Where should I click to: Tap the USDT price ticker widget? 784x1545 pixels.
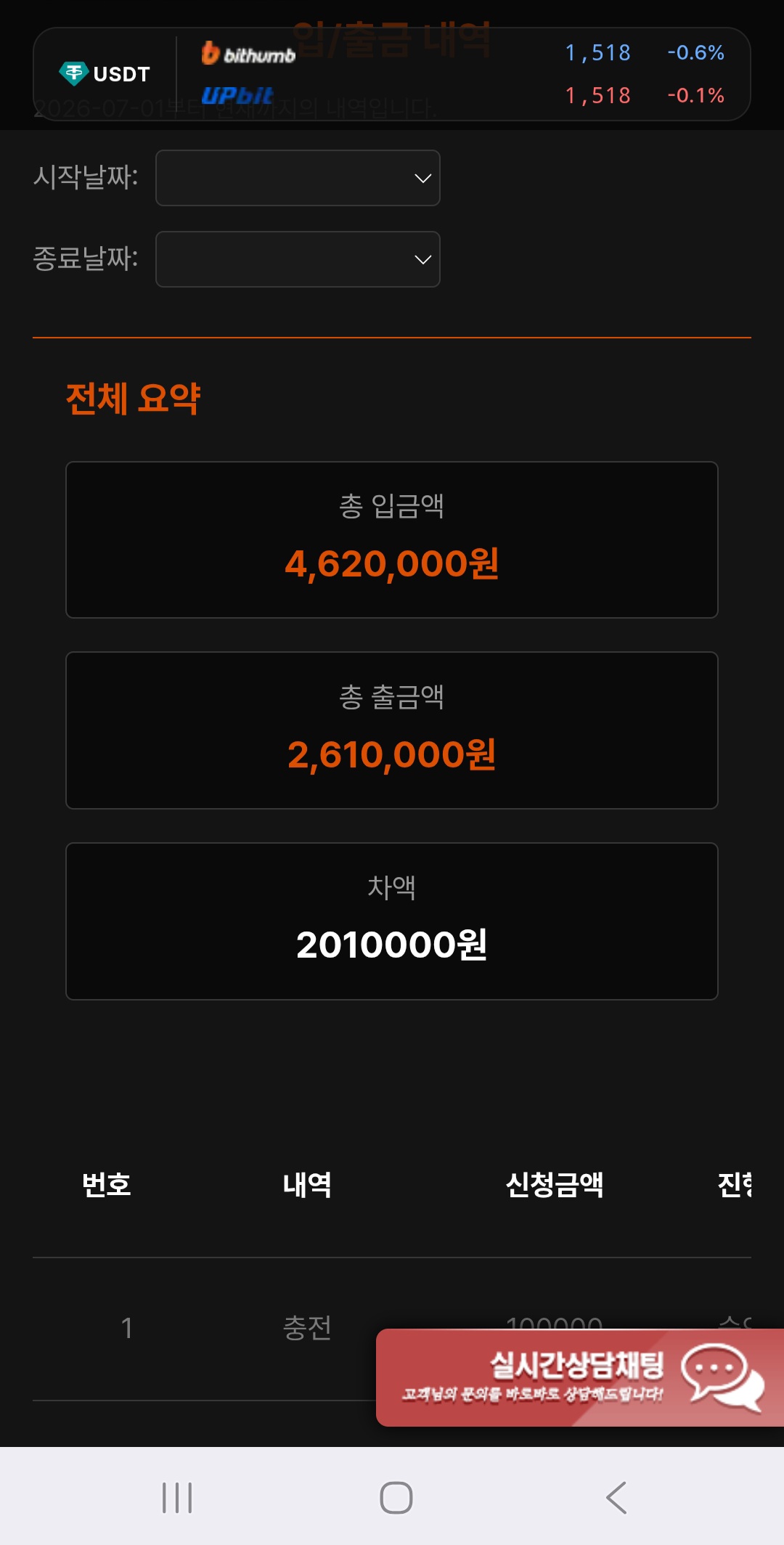(392, 74)
